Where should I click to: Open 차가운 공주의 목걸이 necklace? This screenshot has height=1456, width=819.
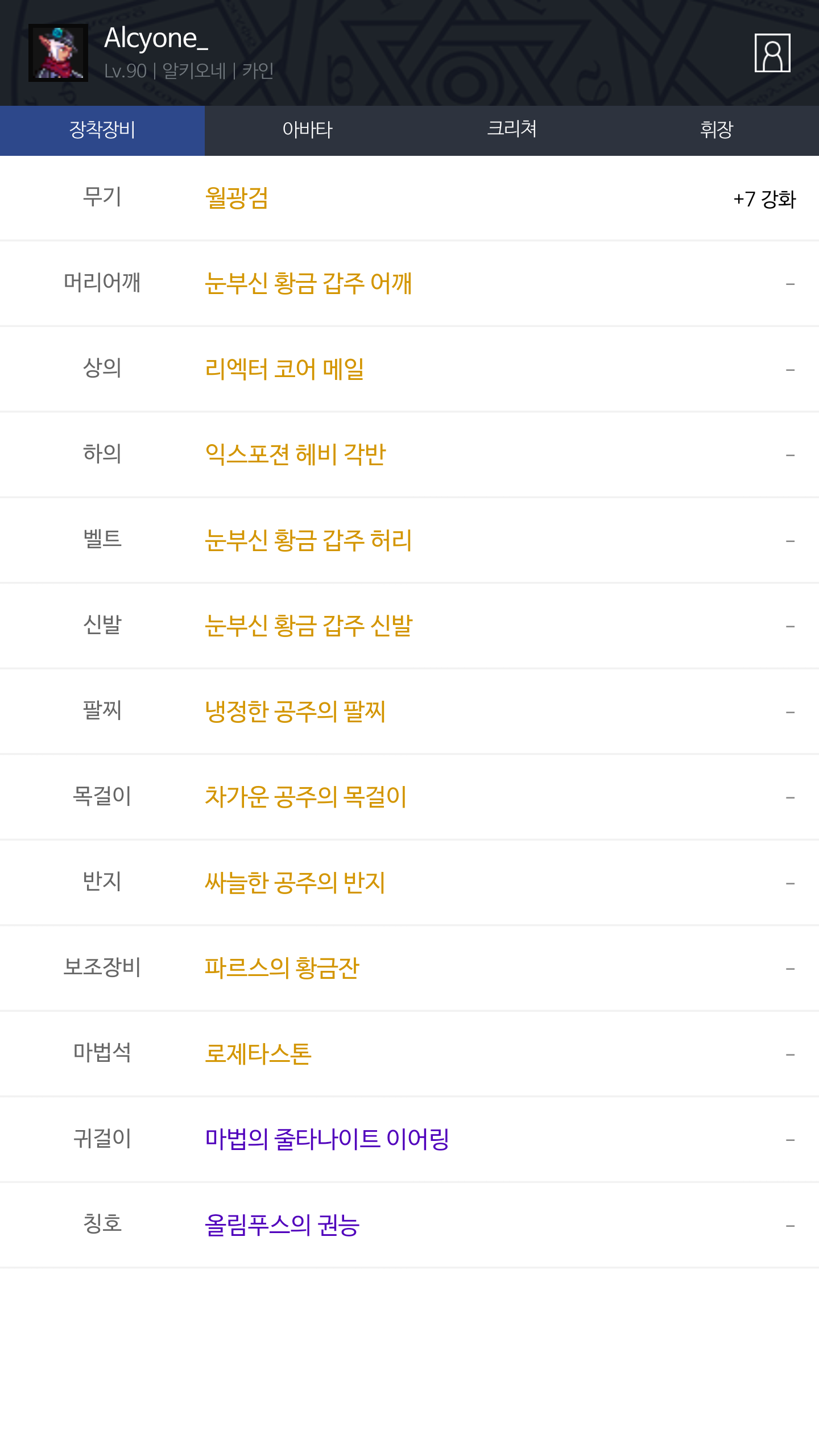[x=306, y=797]
